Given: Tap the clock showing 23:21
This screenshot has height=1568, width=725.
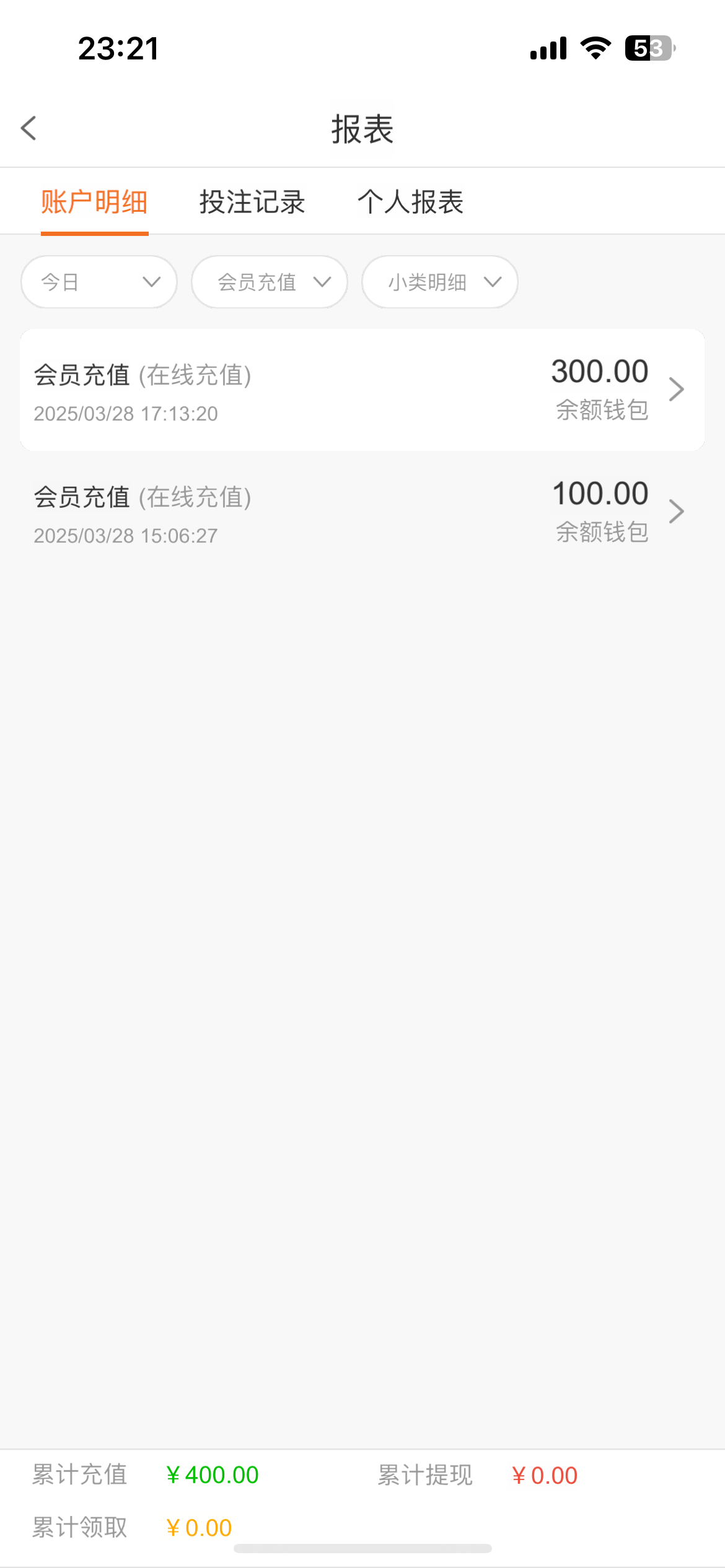Looking at the screenshot, I should tap(118, 47).
